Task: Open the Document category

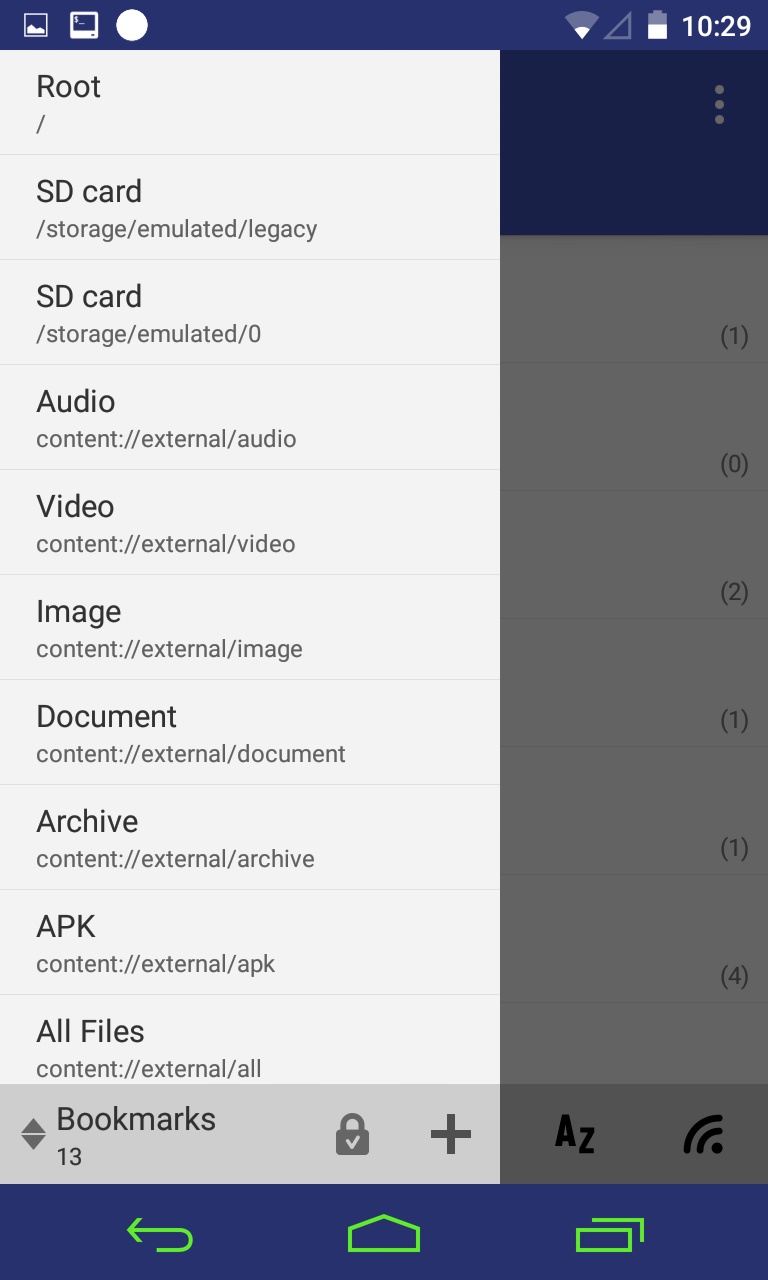Action: point(250,732)
